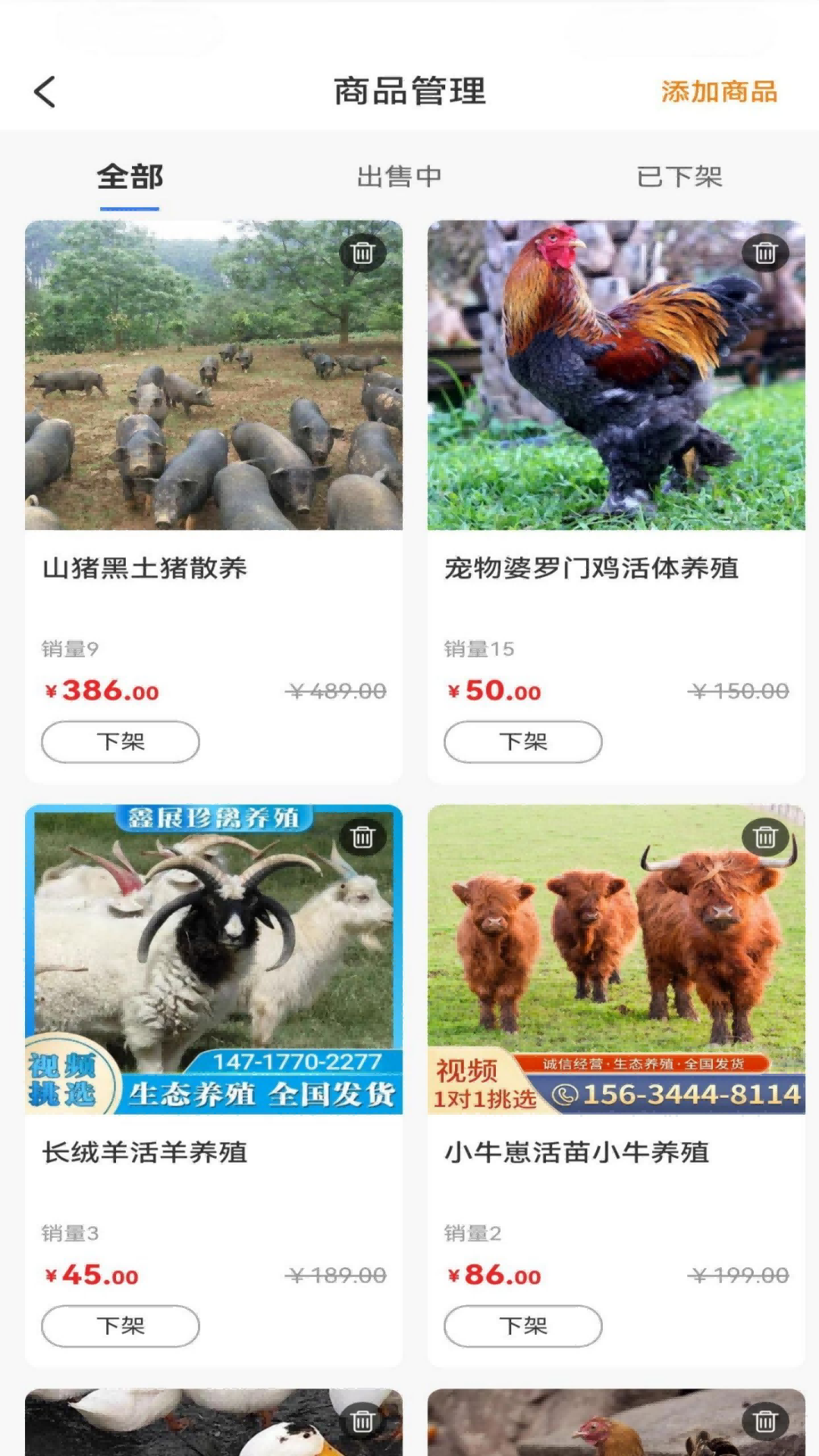Delete the 长绒羊活羊养殖 product
819x1456 pixels.
(362, 837)
